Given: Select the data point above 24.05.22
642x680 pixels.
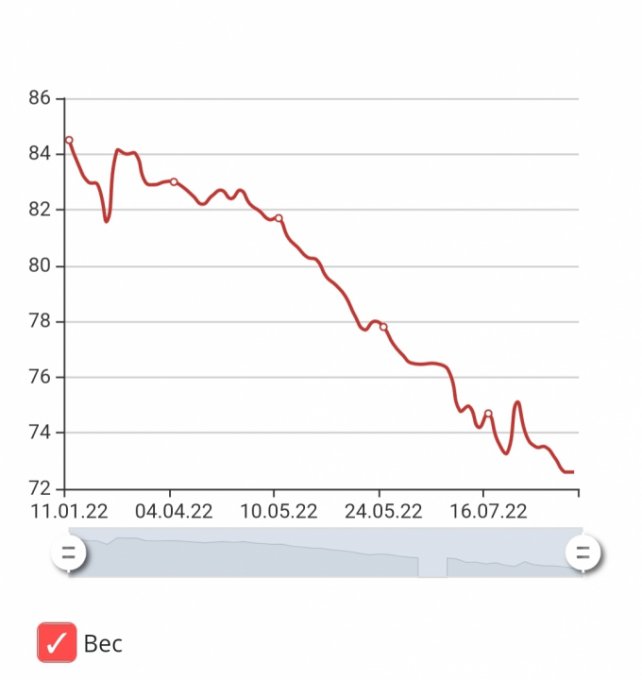Looking at the screenshot, I should [383, 327].
